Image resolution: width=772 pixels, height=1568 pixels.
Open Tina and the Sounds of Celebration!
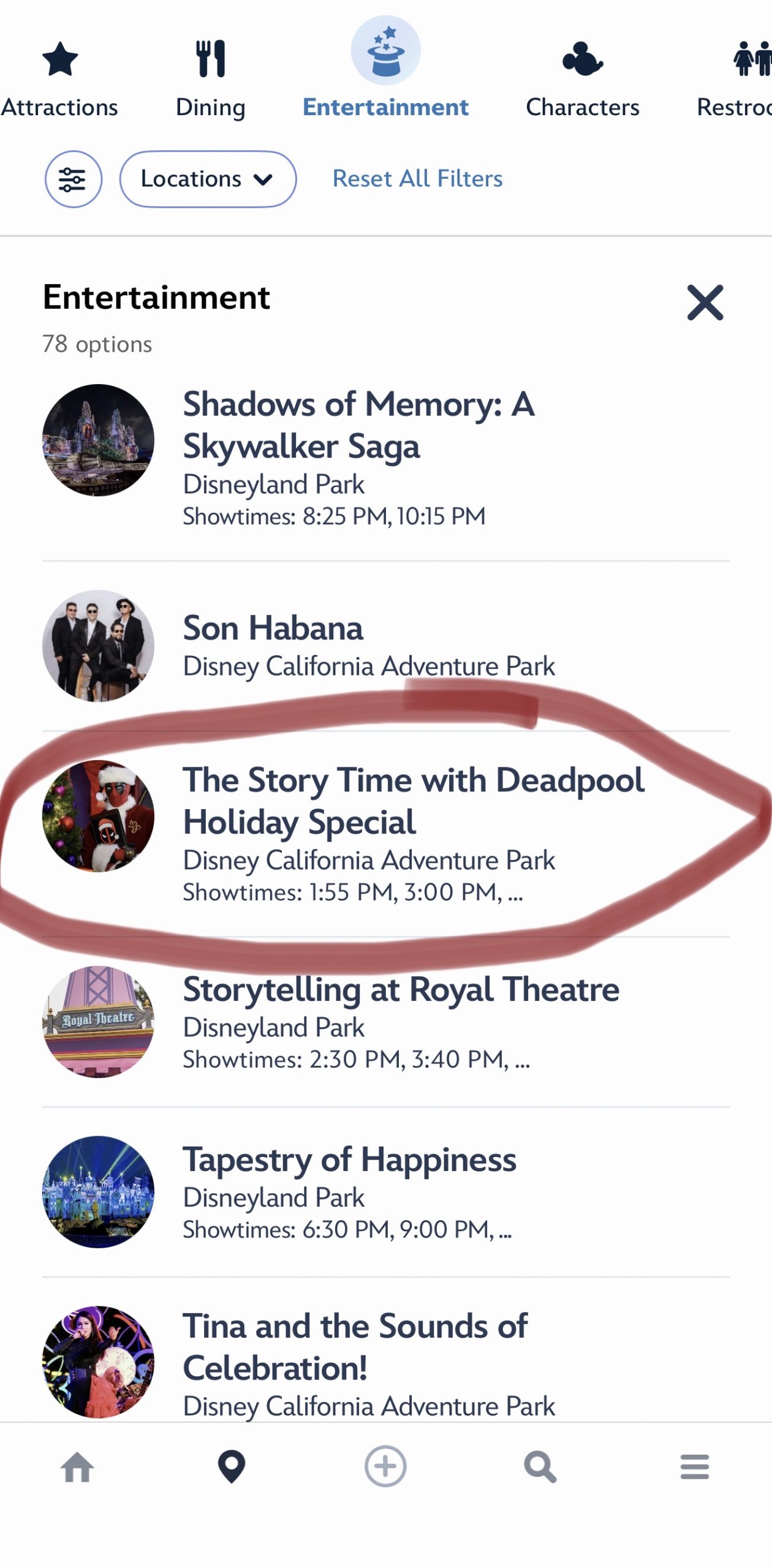355,1346
